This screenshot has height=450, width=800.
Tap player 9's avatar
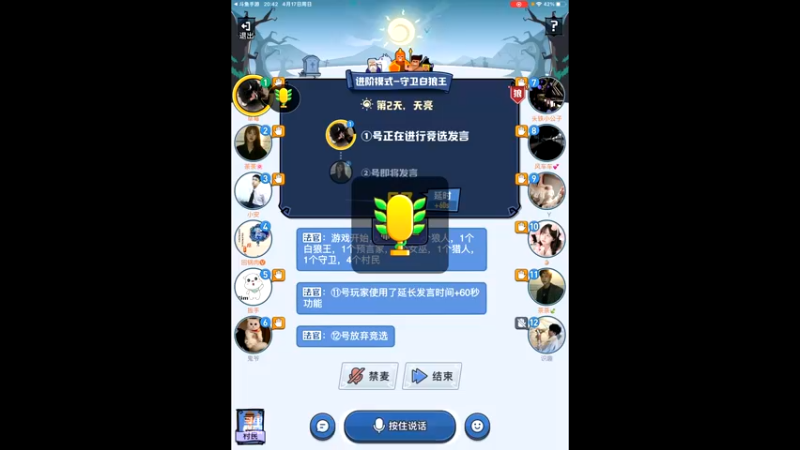pyautogui.click(x=547, y=190)
